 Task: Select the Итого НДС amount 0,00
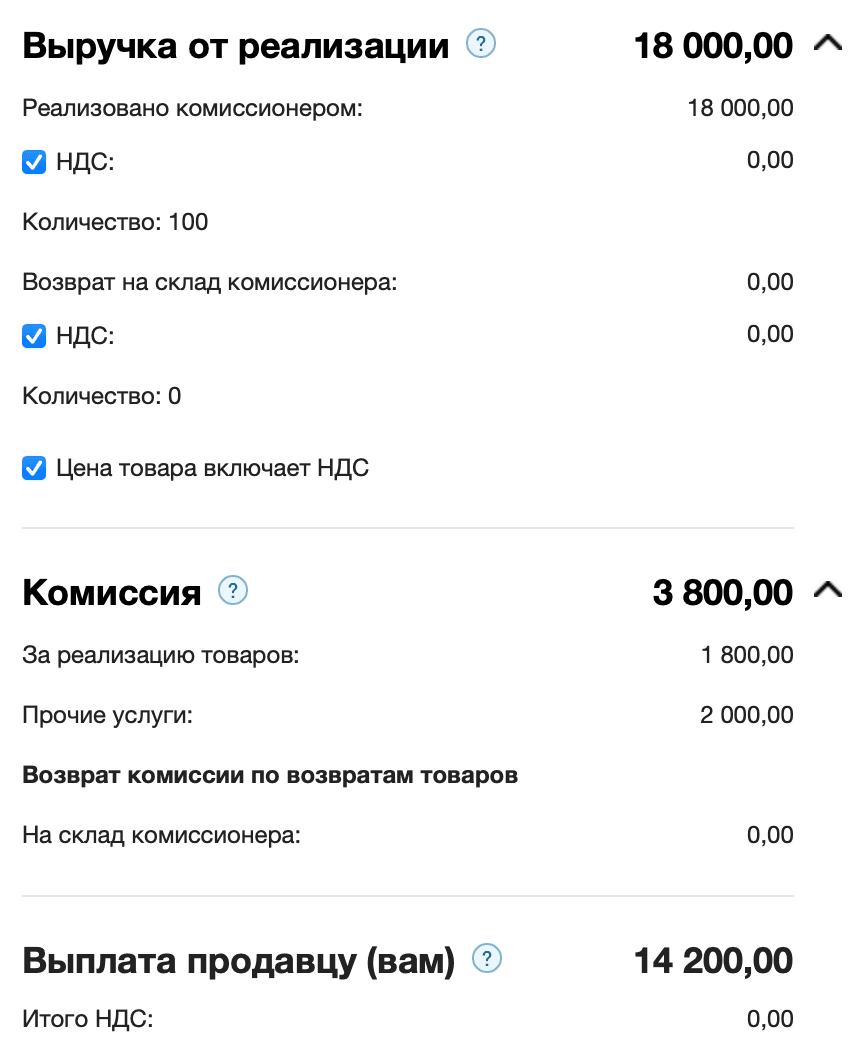(x=770, y=1018)
